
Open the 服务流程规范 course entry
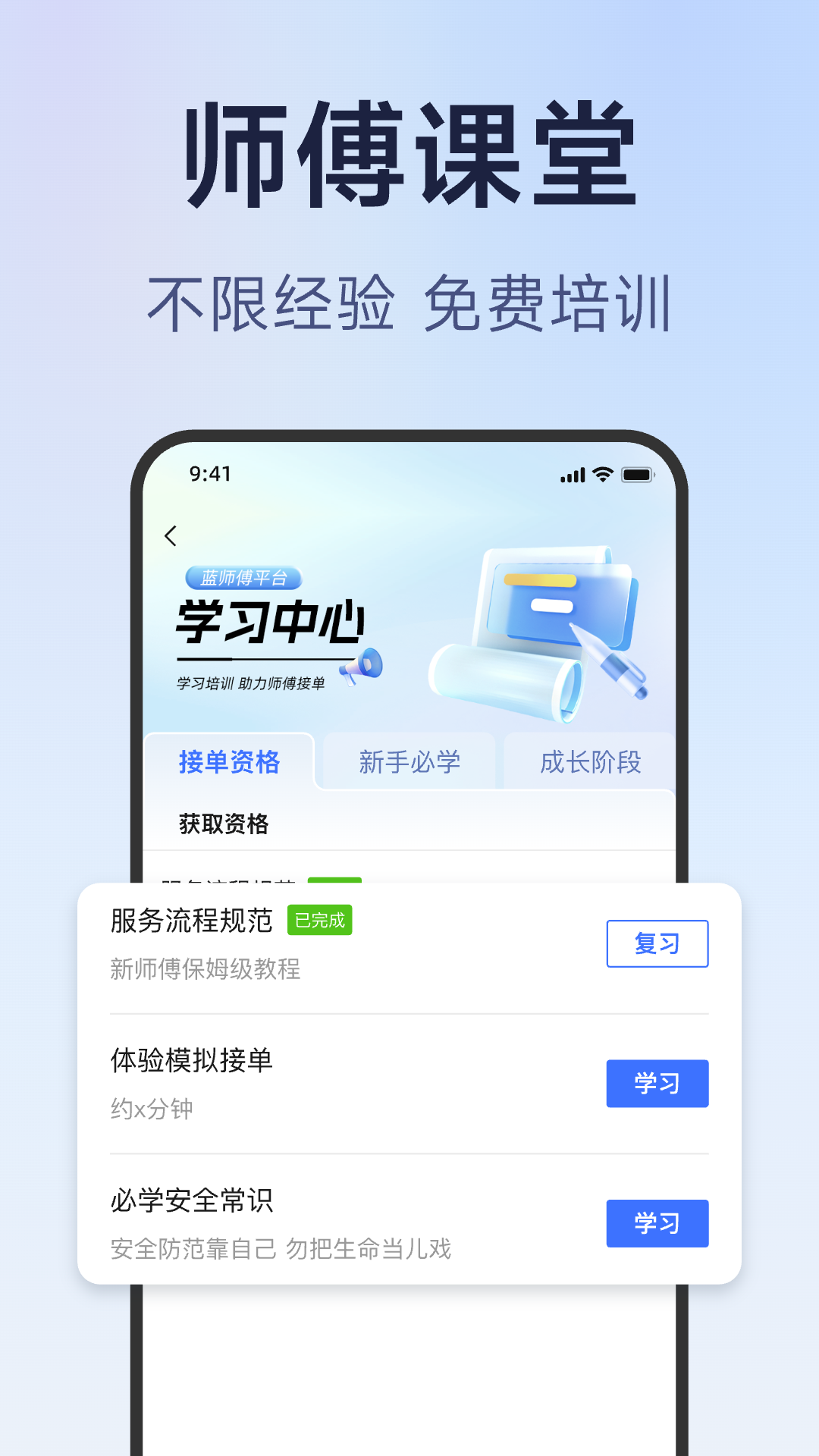193,920
